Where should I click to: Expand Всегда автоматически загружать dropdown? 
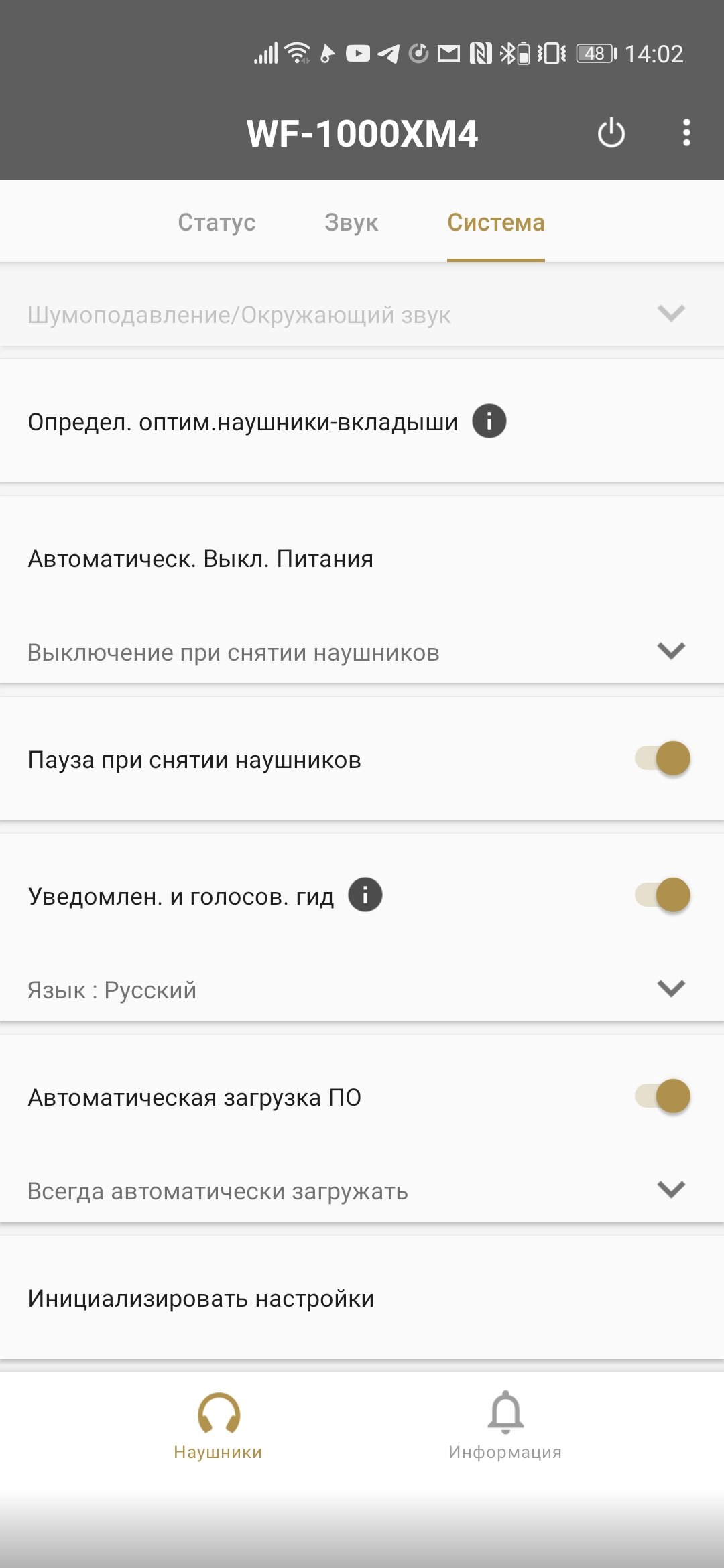(x=362, y=1190)
